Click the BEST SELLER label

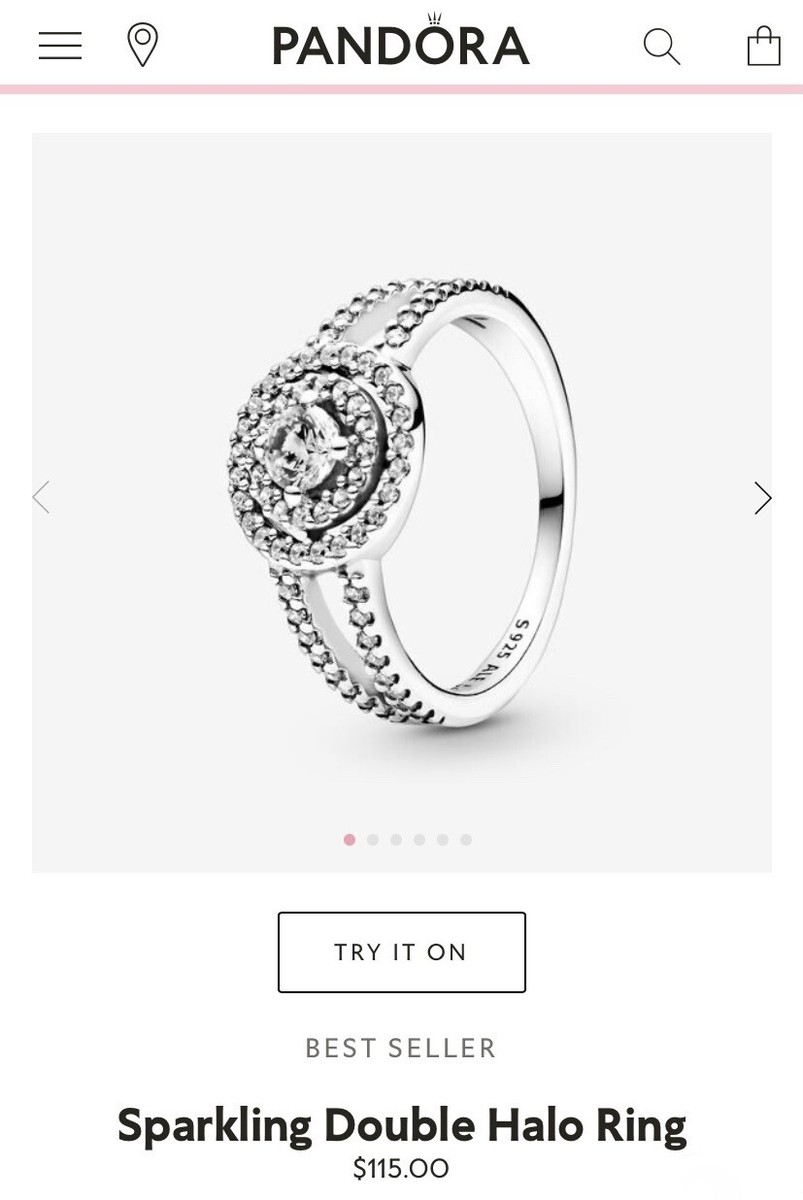(400, 1048)
